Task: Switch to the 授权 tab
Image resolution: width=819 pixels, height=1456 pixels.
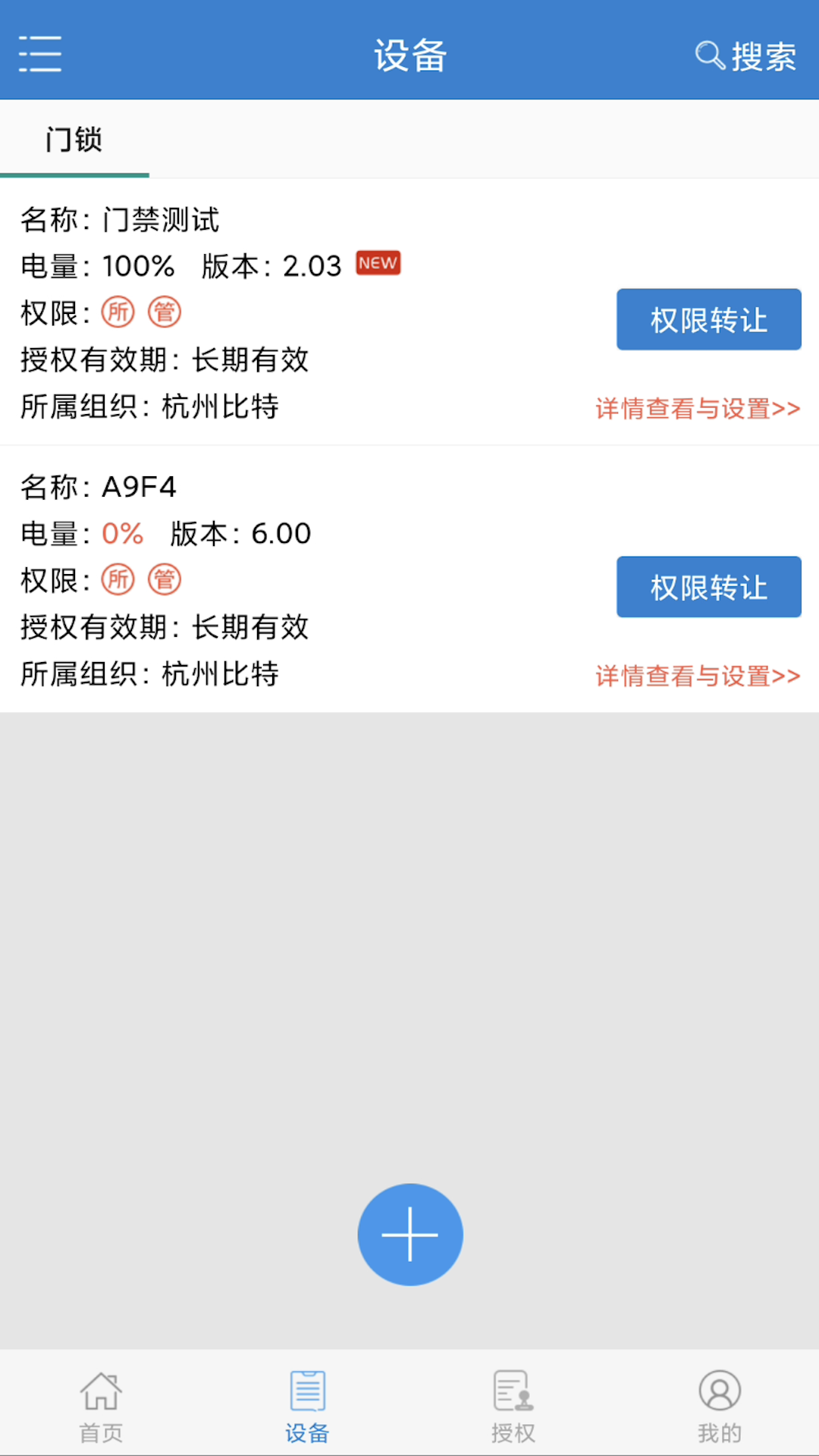Action: point(513,1406)
